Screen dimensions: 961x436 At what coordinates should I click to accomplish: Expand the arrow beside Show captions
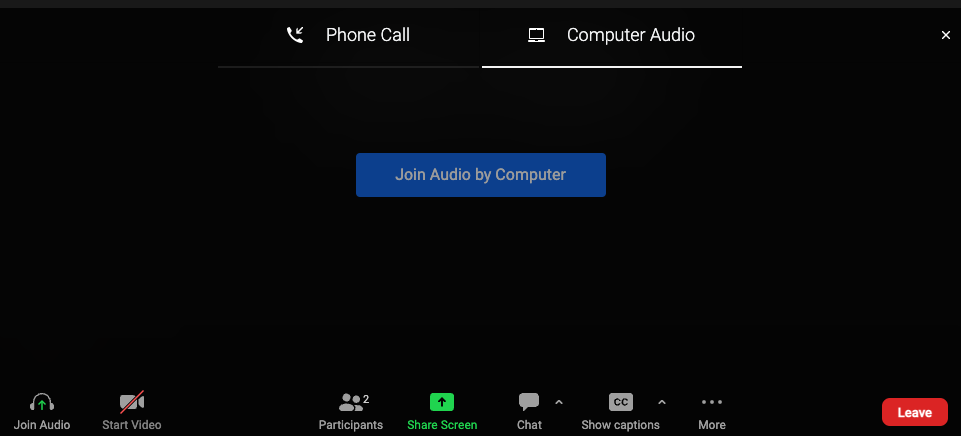pos(661,402)
